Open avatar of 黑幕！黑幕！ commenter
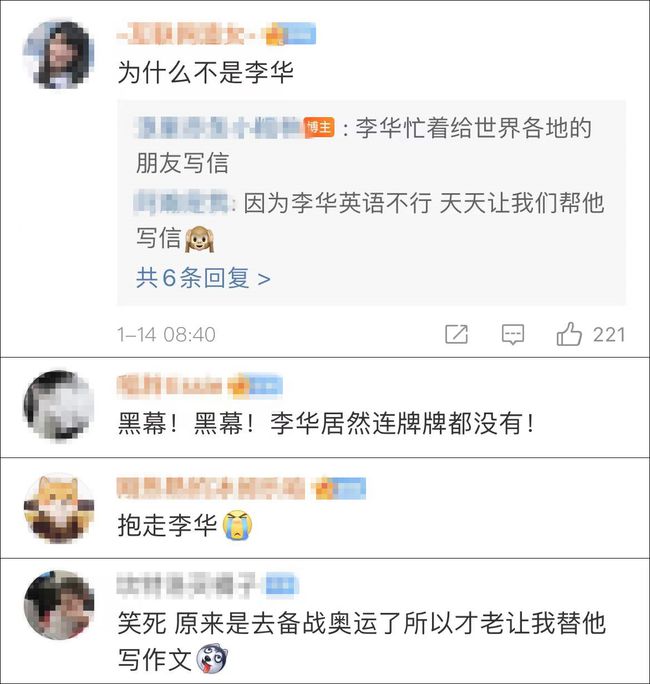650x684 pixels. (59, 404)
